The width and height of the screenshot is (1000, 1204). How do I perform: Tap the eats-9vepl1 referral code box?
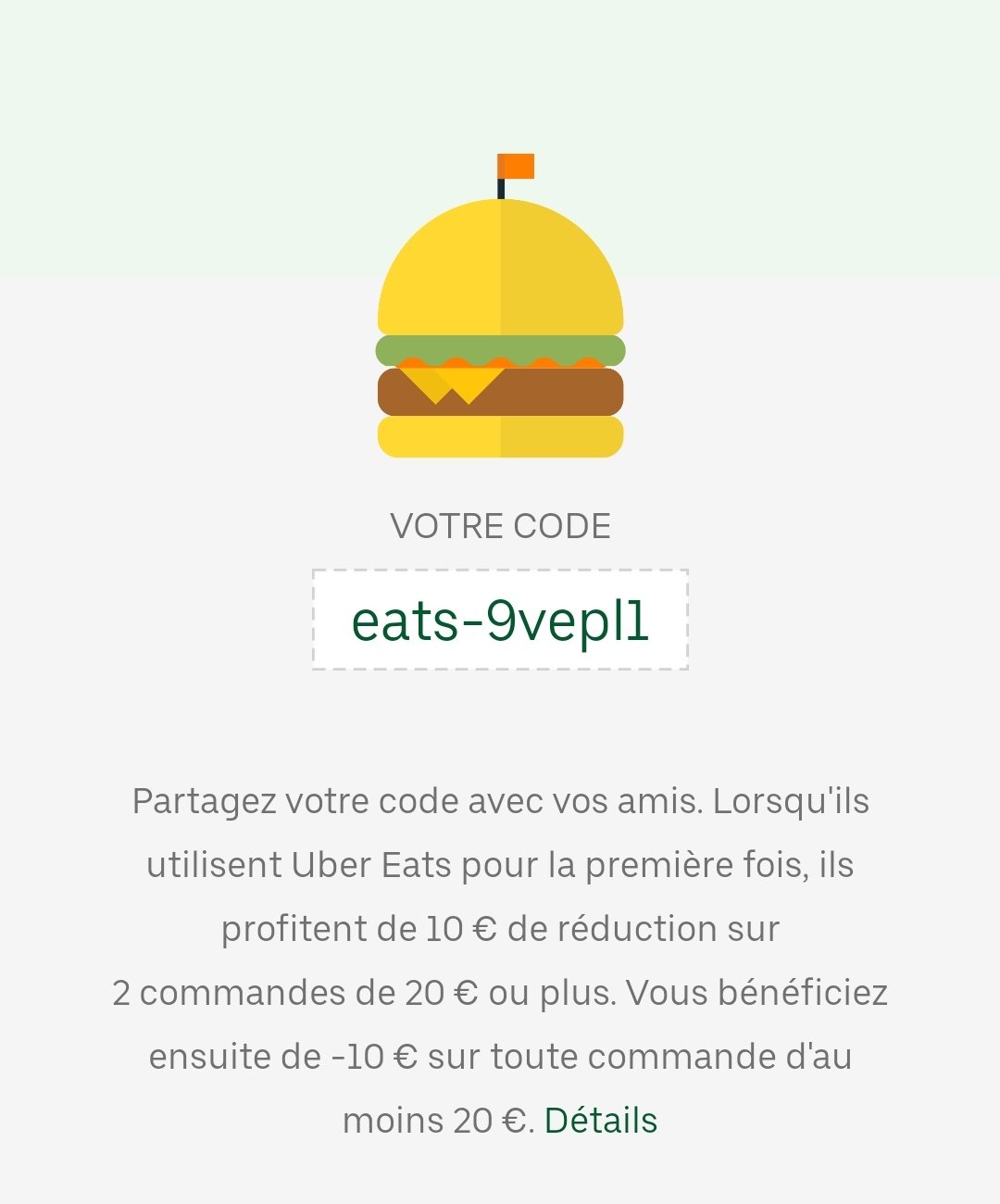tap(500, 620)
